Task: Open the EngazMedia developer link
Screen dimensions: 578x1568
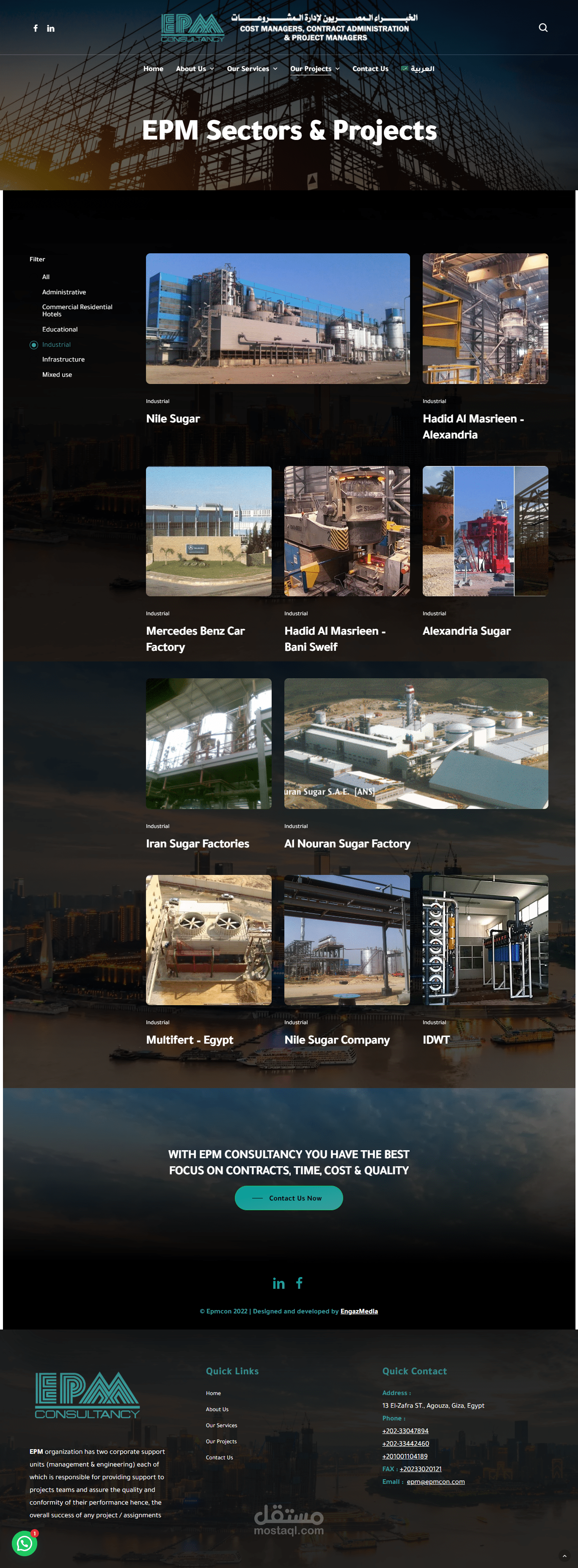Action: click(359, 1311)
